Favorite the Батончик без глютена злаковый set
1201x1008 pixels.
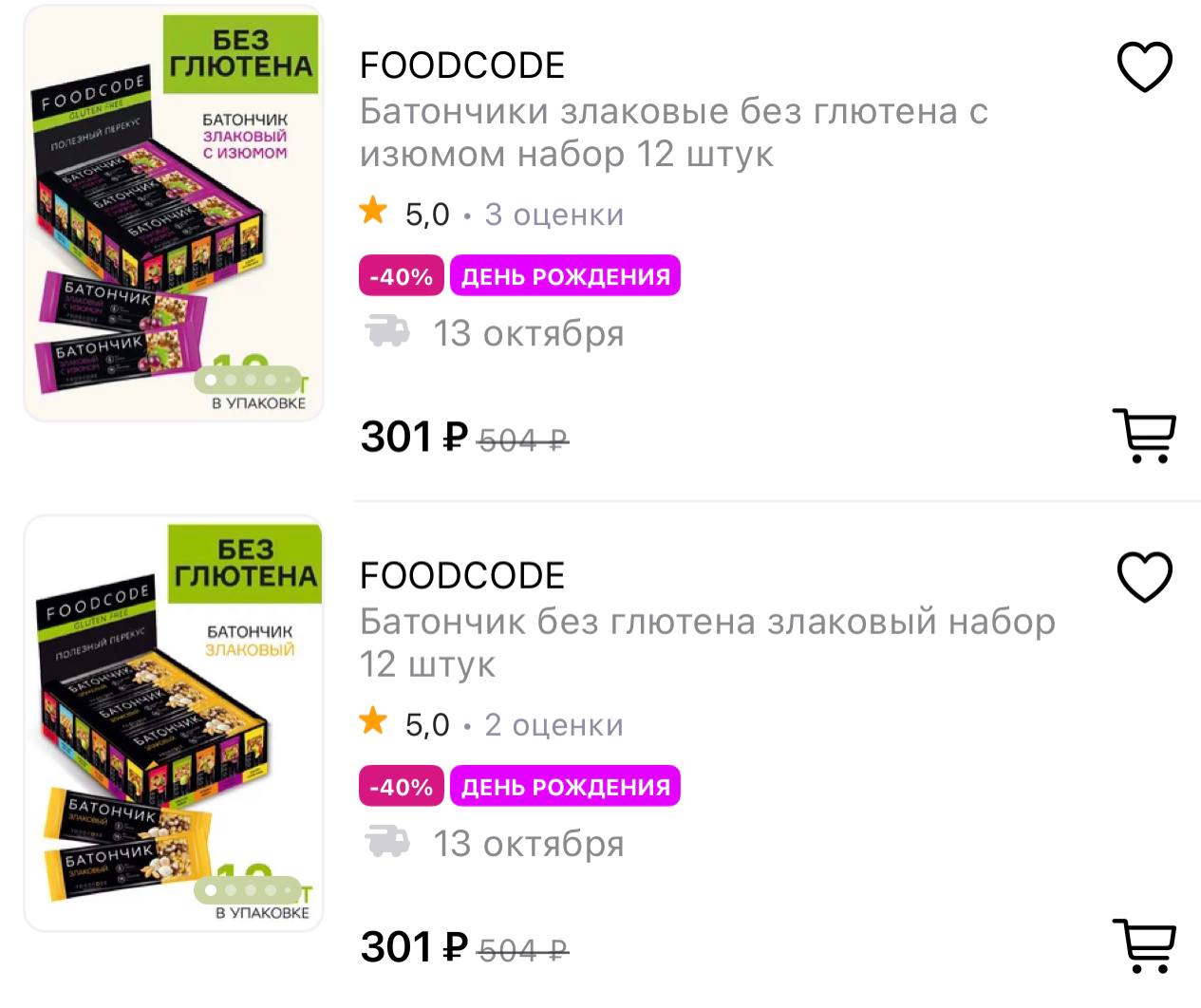1144,576
